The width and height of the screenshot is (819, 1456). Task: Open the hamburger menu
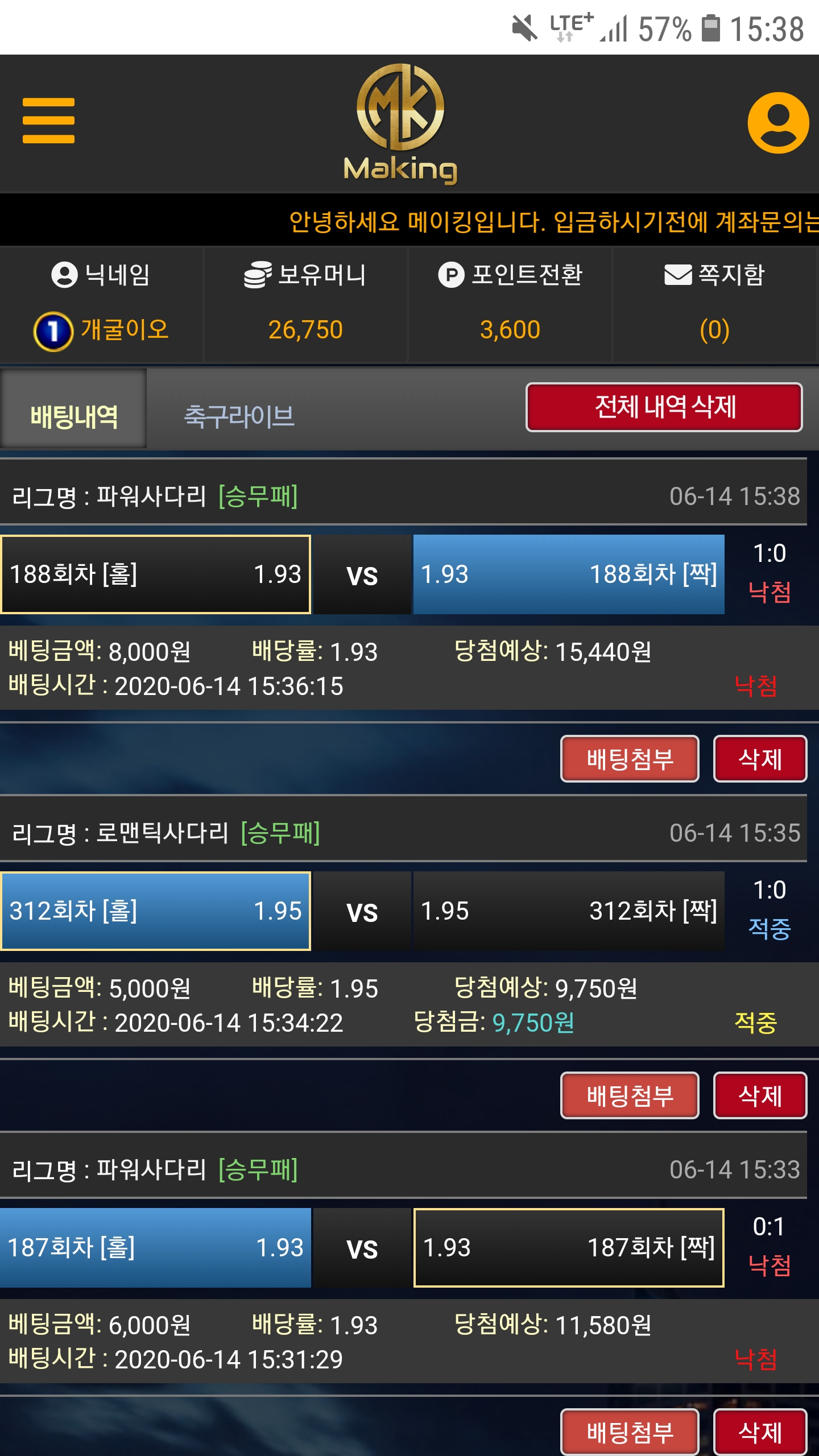coord(48,121)
